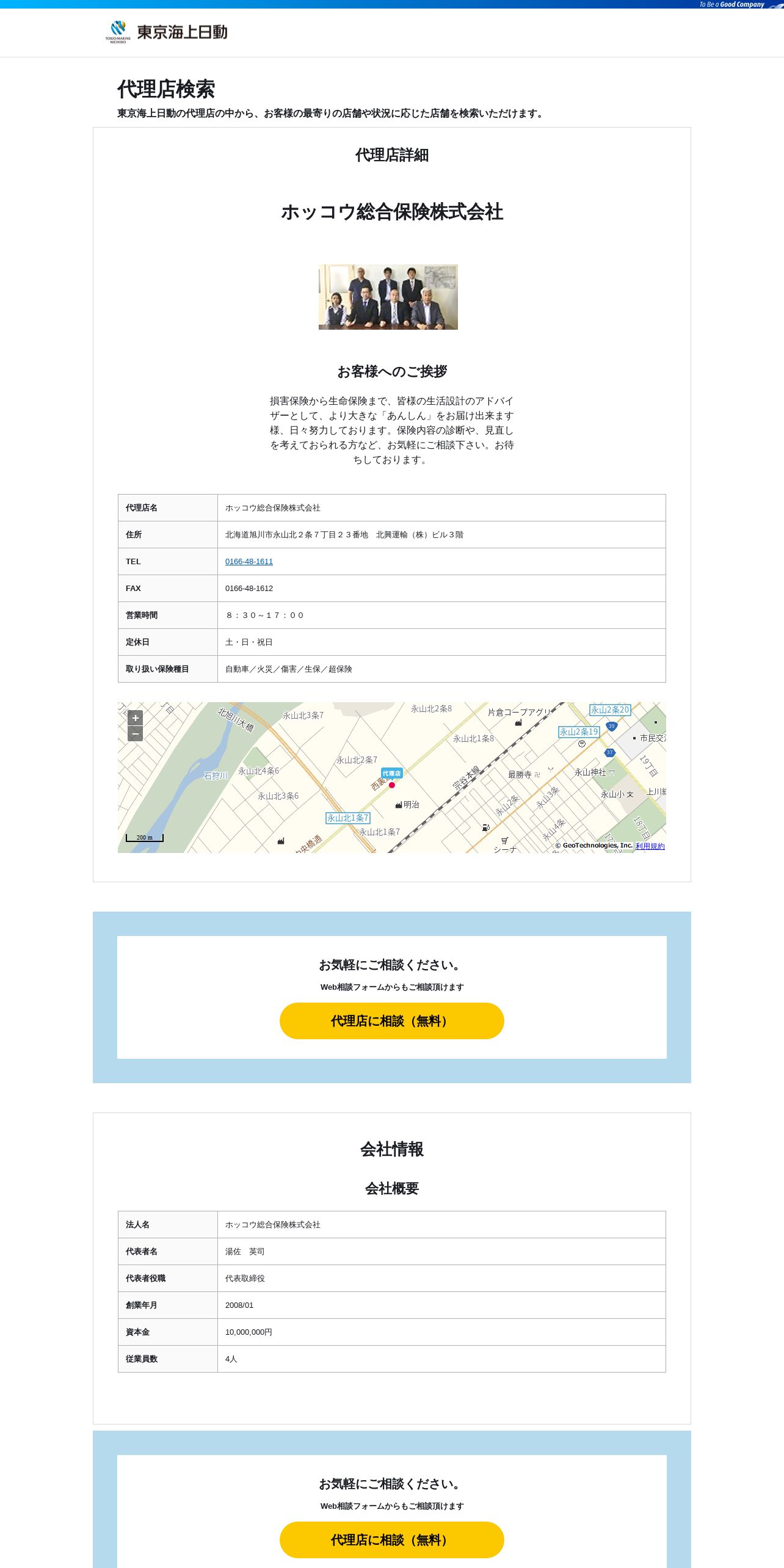This screenshot has height=1568, width=784.
Task: Tap 代理店に相談（無料）above 会社情報
Action: point(392,1021)
